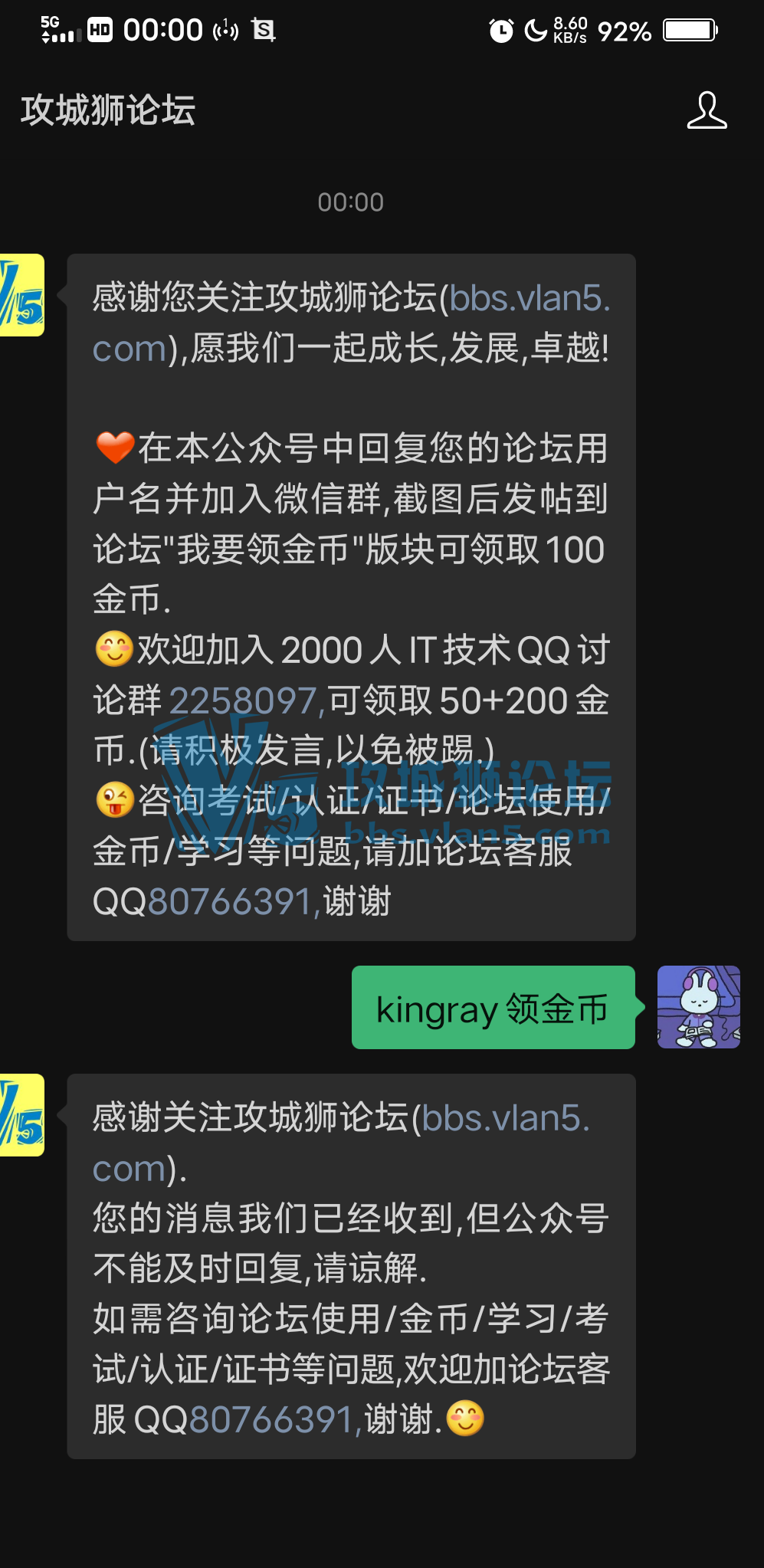
Task: Tap QQ number 80766391 in the first message
Action: click(230, 901)
